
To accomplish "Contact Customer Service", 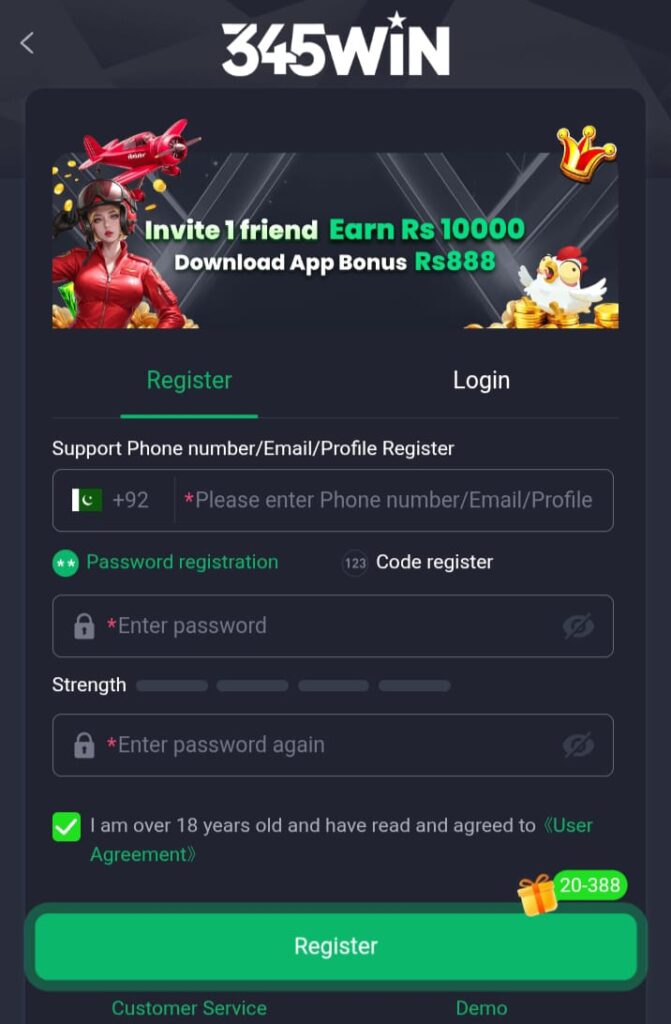I will point(189,1008).
